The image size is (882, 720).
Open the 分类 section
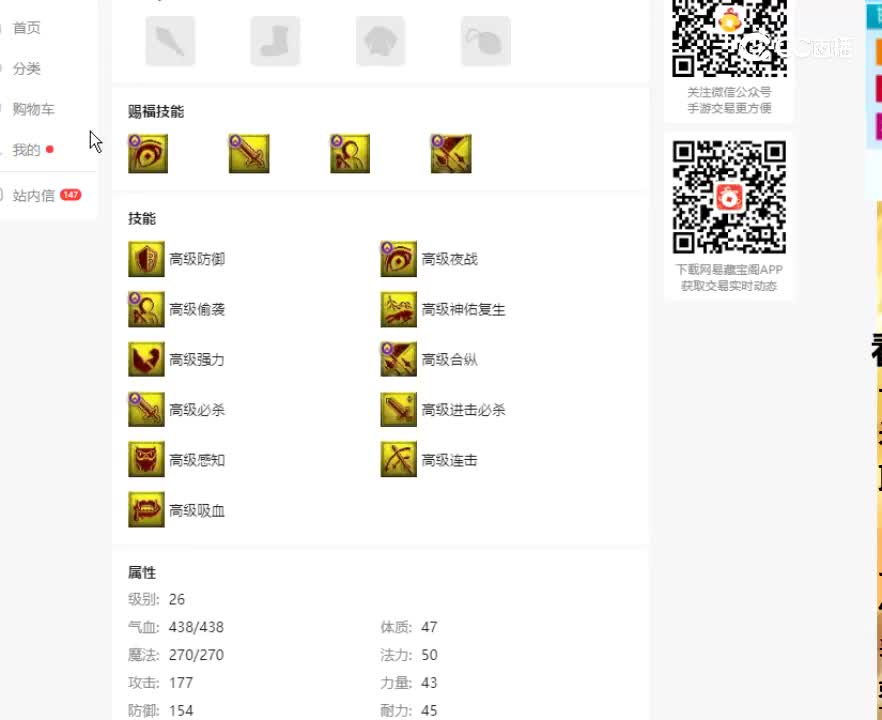coord(27,69)
